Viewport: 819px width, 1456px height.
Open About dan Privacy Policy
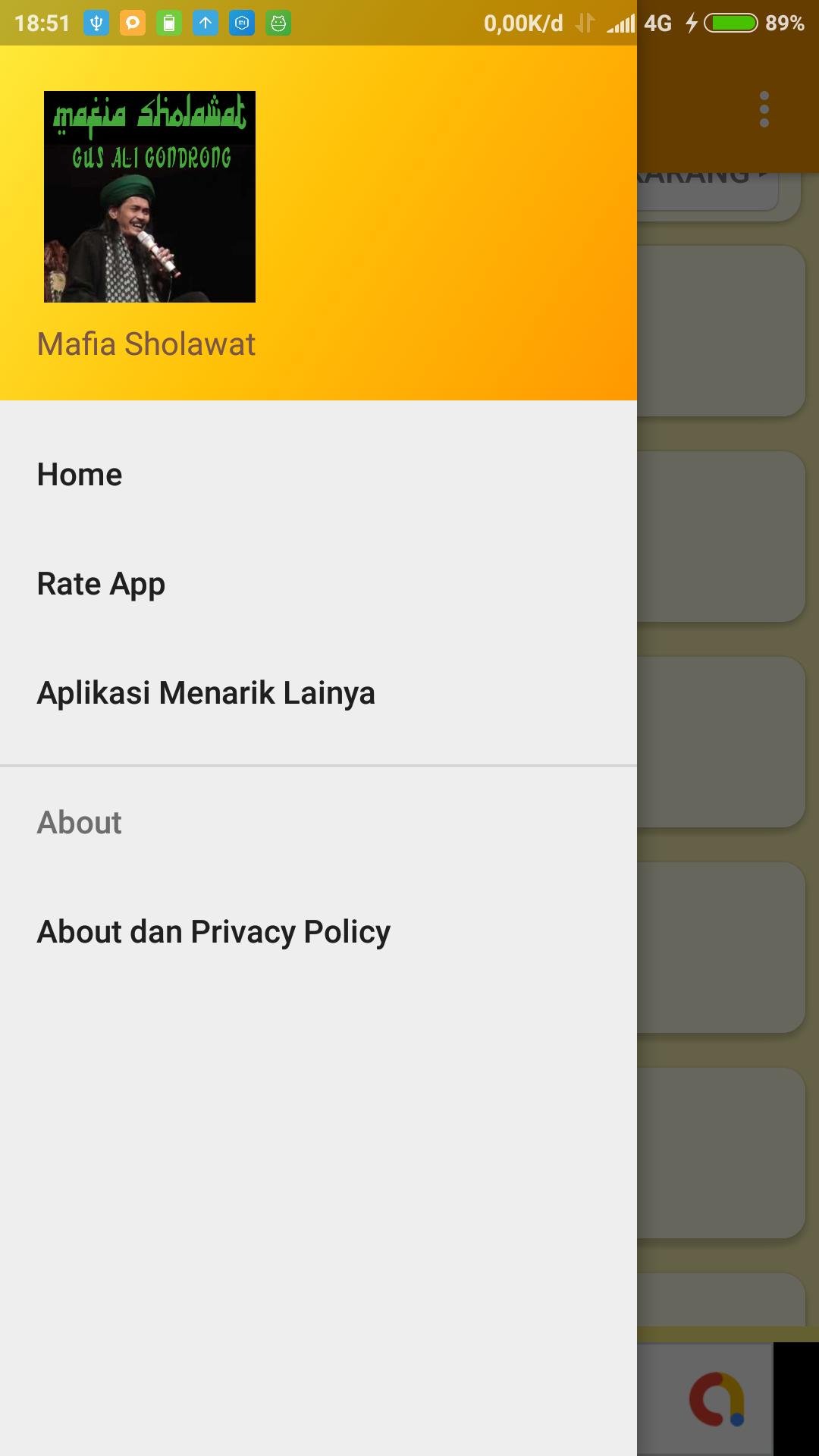click(213, 932)
